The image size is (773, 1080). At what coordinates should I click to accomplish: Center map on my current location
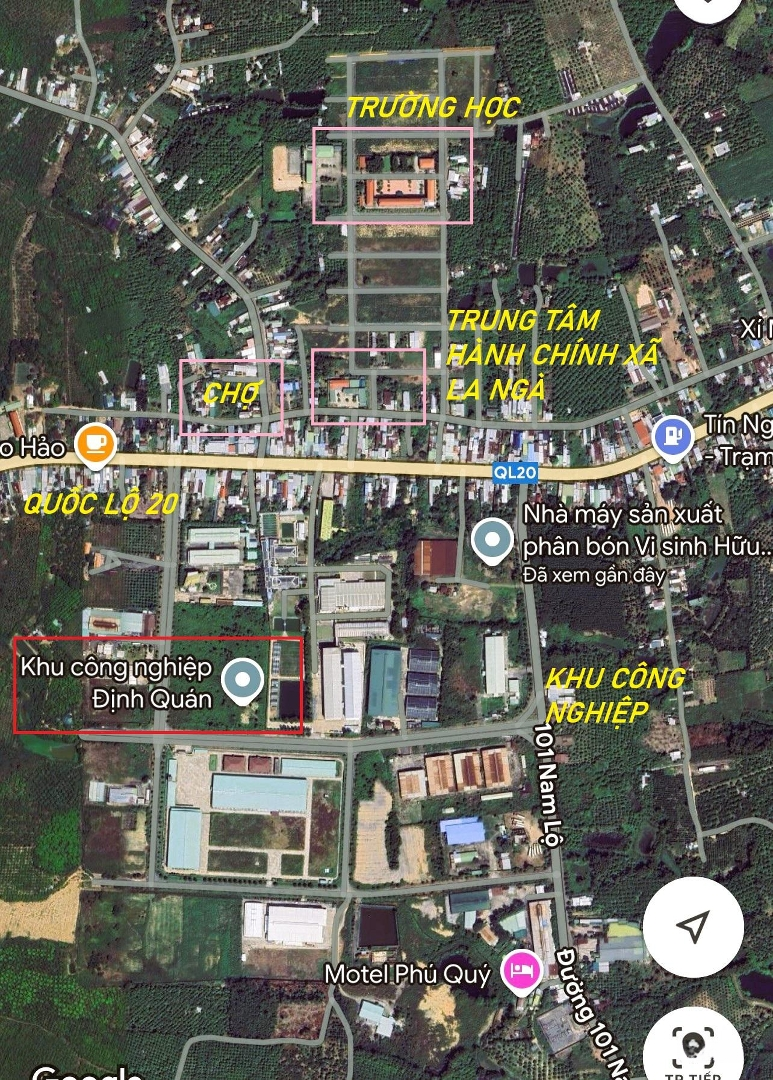693,927
